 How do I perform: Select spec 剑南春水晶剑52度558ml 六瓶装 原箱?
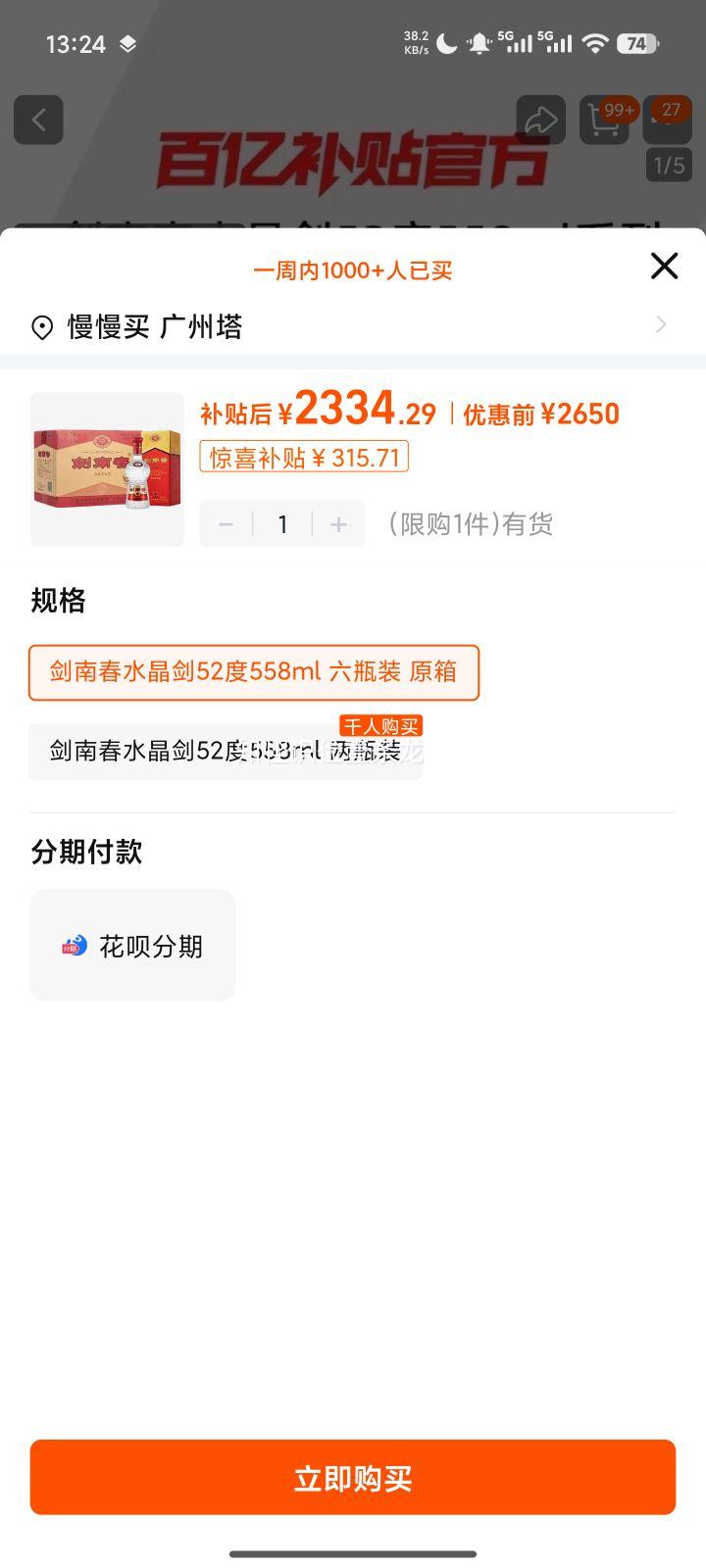254,672
